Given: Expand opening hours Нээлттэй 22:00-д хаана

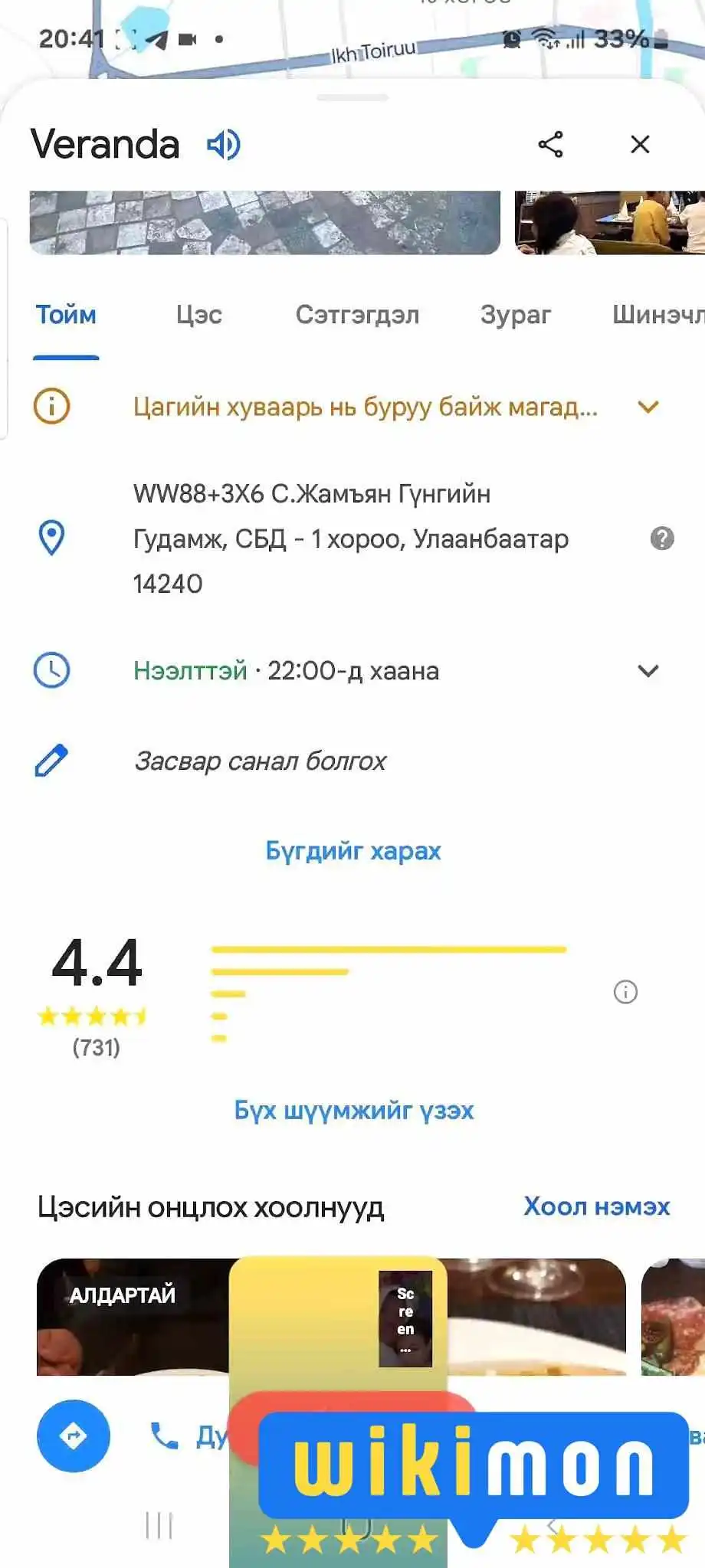Looking at the screenshot, I should tap(352, 671).
